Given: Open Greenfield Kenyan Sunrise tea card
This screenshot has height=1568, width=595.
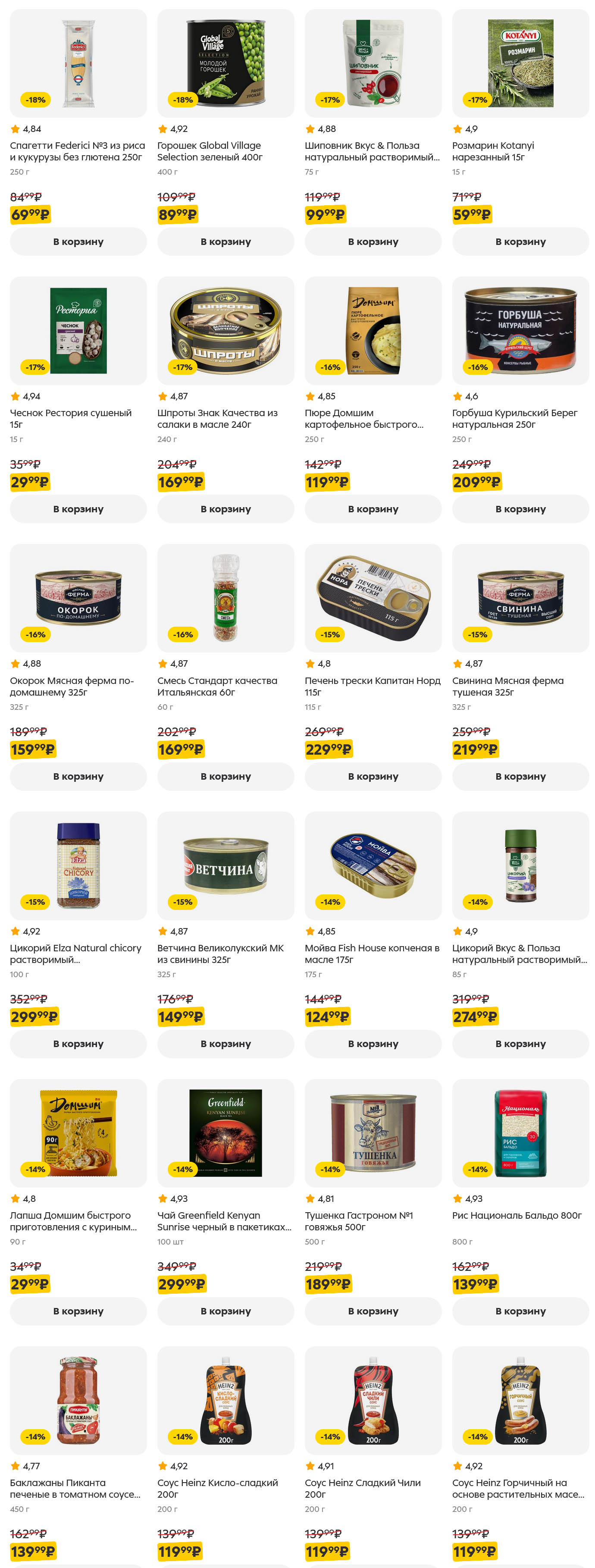Looking at the screenshot, I should point(225,1133).
